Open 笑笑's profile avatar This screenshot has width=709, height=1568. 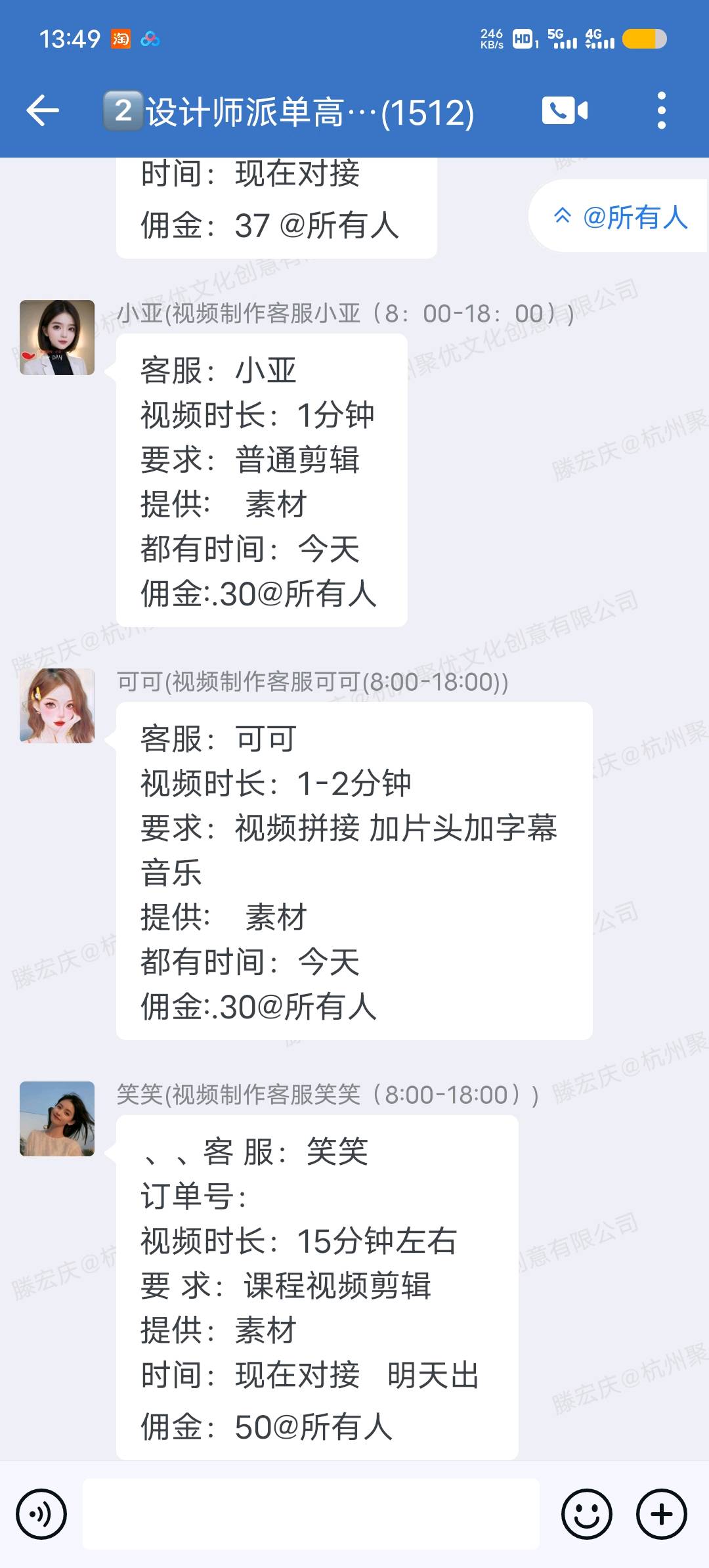(x=57, y=1119)
